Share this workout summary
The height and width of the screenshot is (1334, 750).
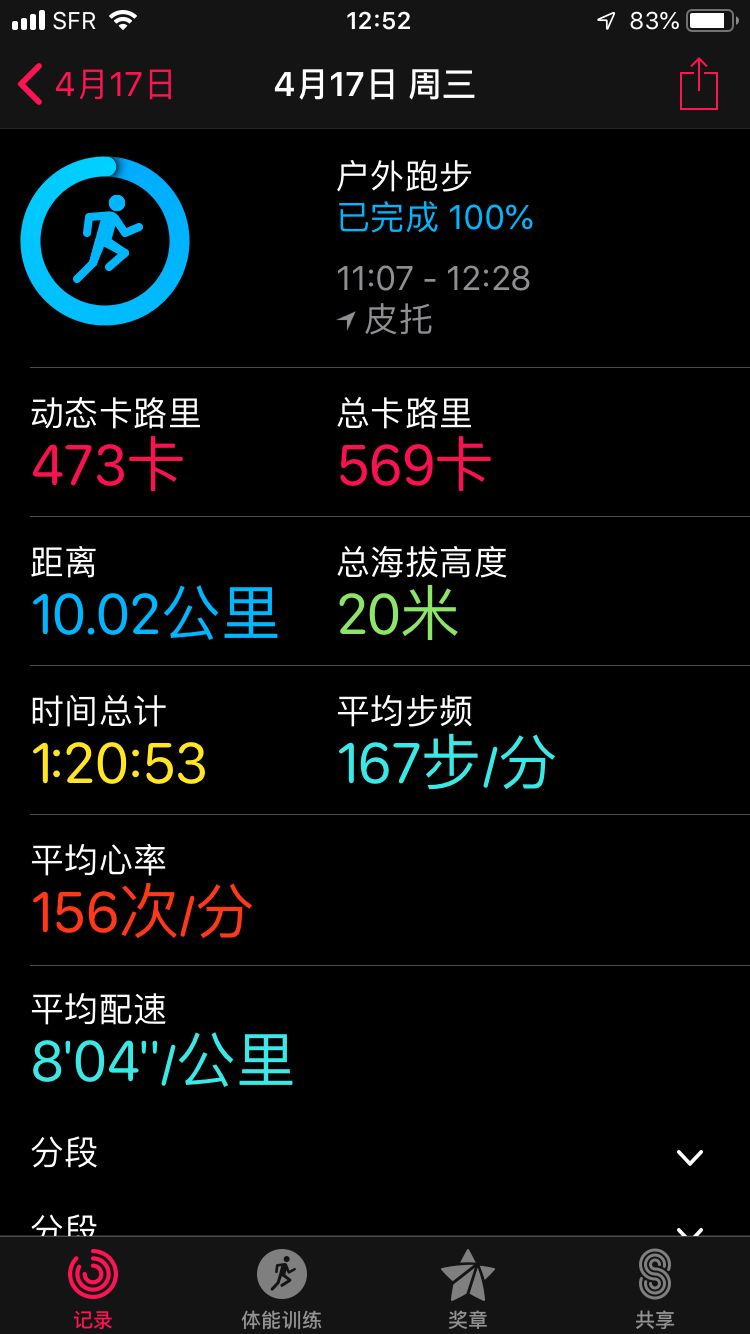(699, 84)
